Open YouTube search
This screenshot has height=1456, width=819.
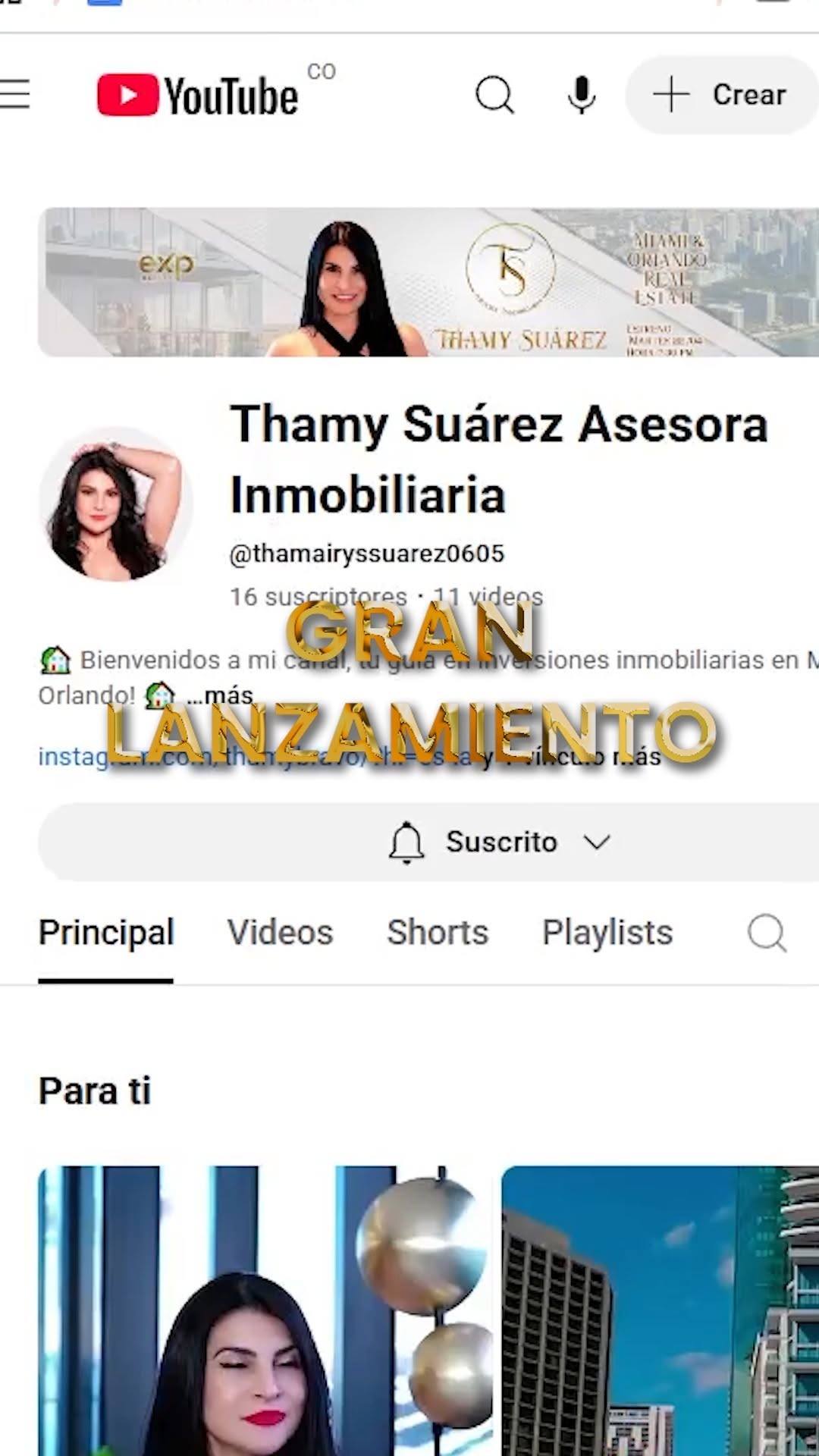pyautogui.click(x=494, y=95)
